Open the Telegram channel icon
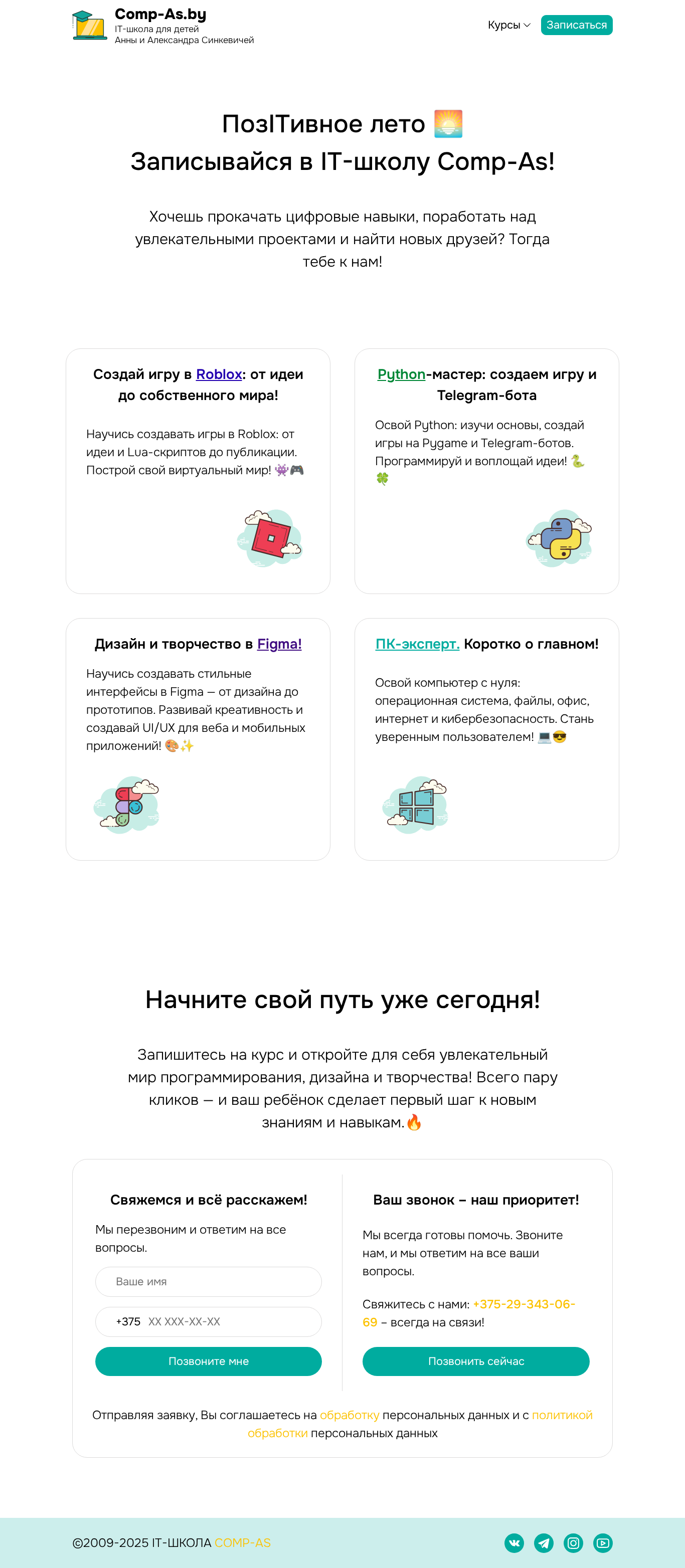Viewport: 685px width, 1568px height. pos(544,1542)
